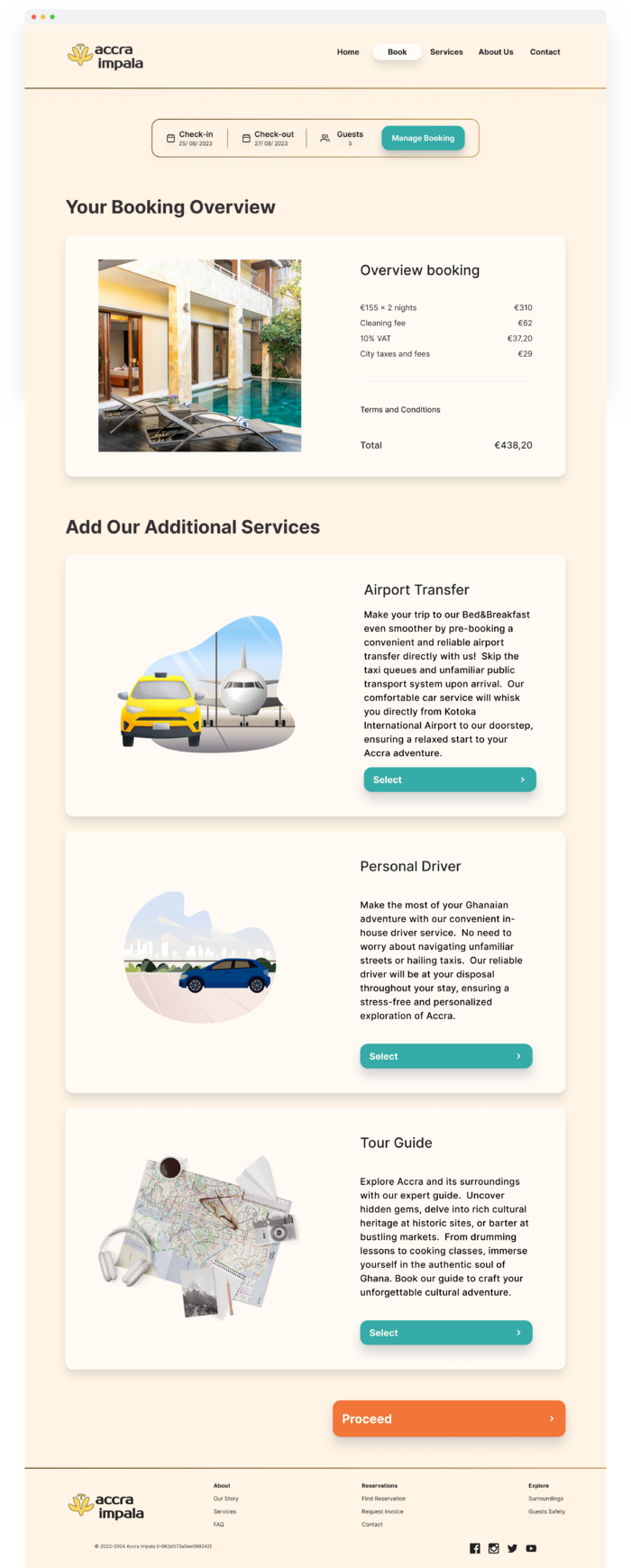Tap the Manage Booking button
This screenshot has height=1568, width=631.
click(x=423, y=138)
